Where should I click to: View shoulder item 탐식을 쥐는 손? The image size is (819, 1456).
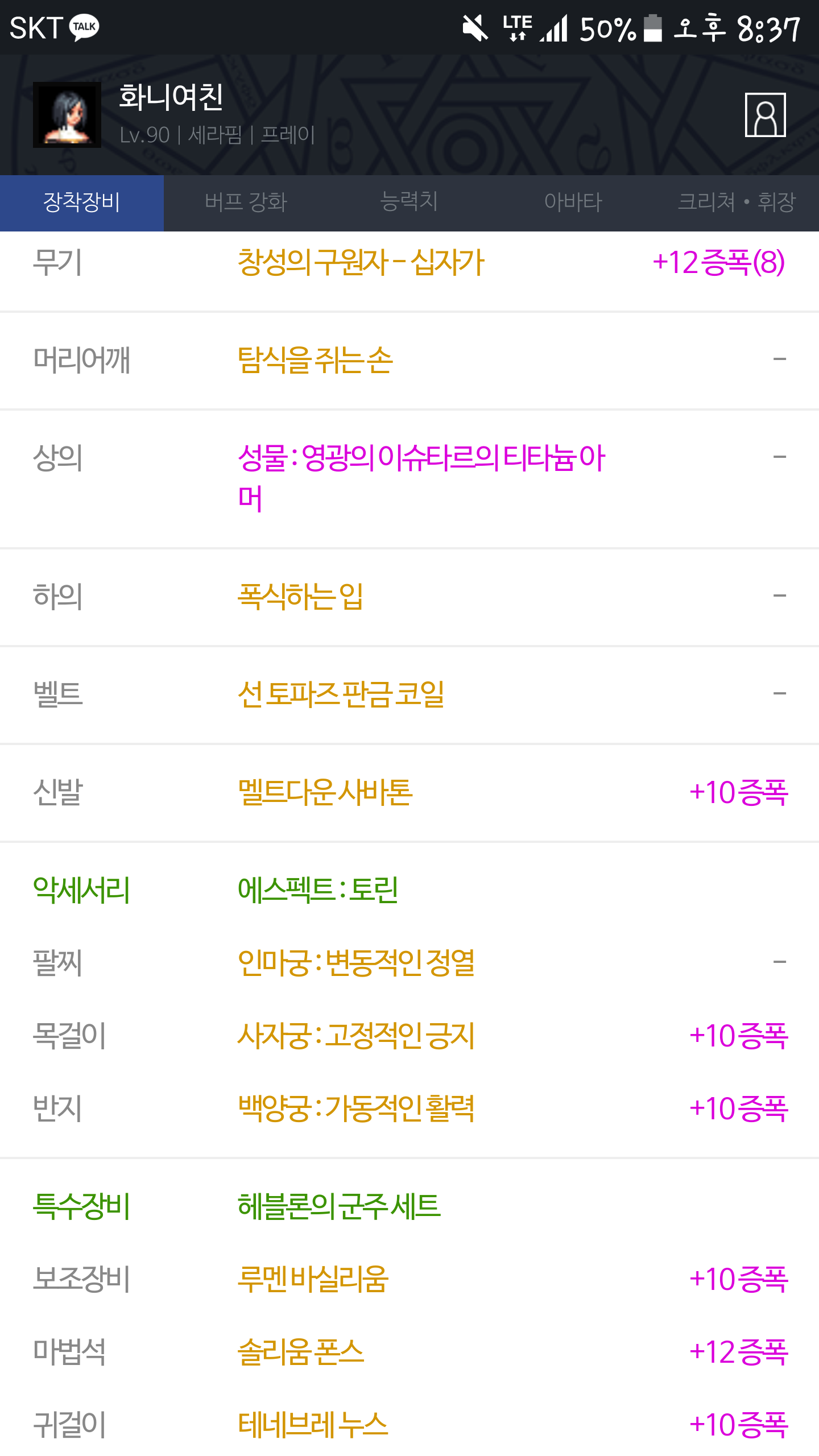(315, 361)
